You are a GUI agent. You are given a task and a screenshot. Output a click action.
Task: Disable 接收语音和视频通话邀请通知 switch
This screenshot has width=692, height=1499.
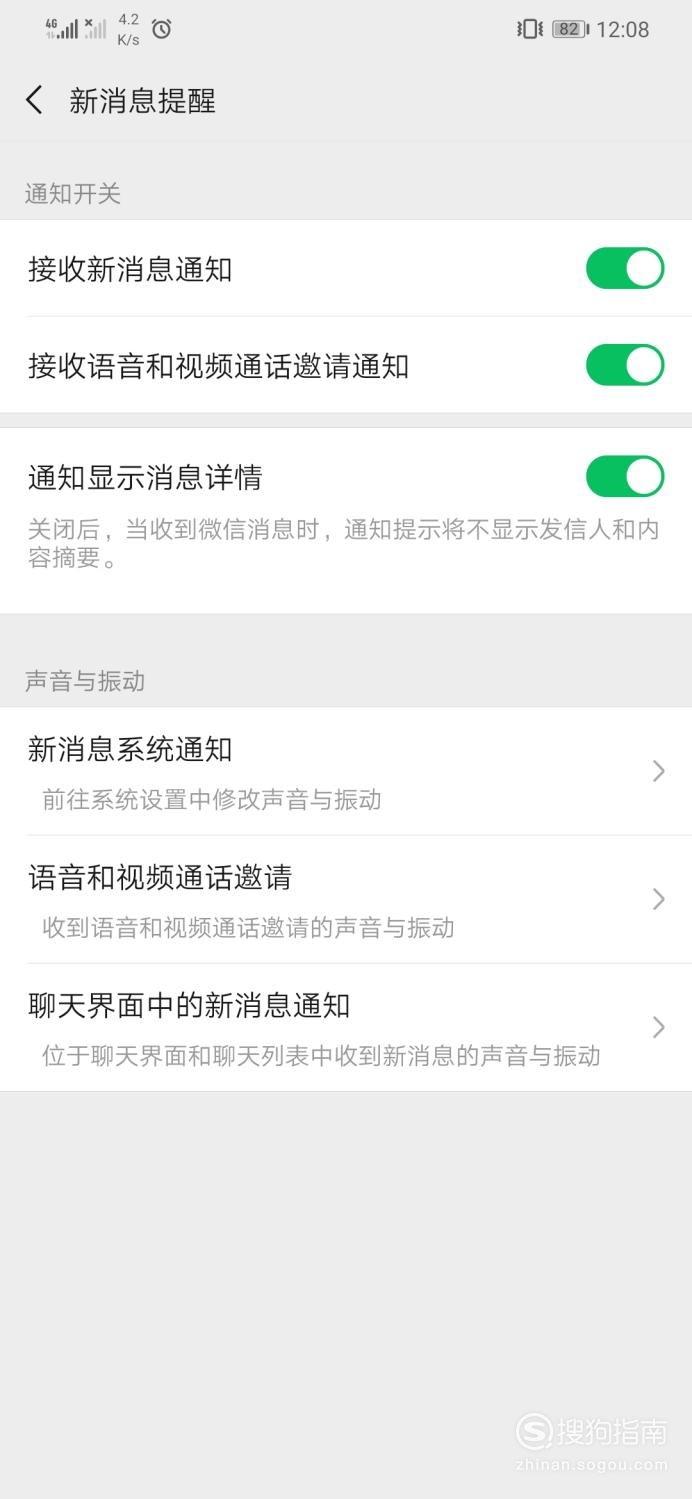(x=625, y=365)
